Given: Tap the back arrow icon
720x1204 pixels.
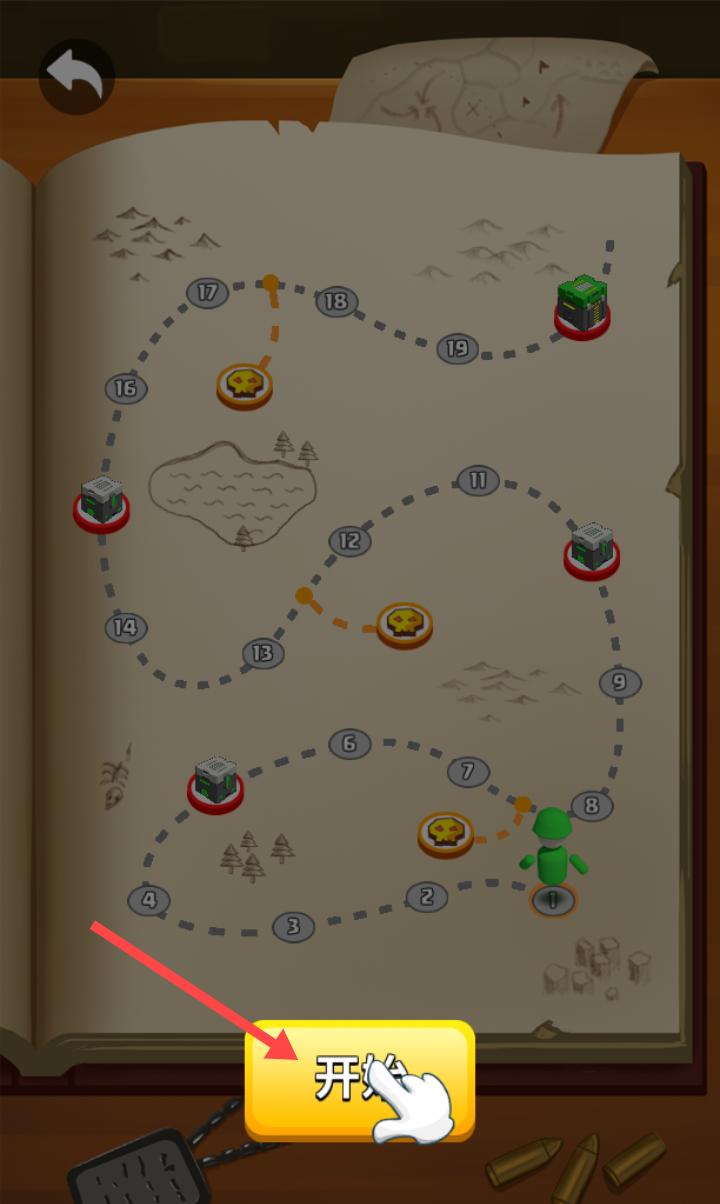Looking at the screenshot, I should point(76,76).
